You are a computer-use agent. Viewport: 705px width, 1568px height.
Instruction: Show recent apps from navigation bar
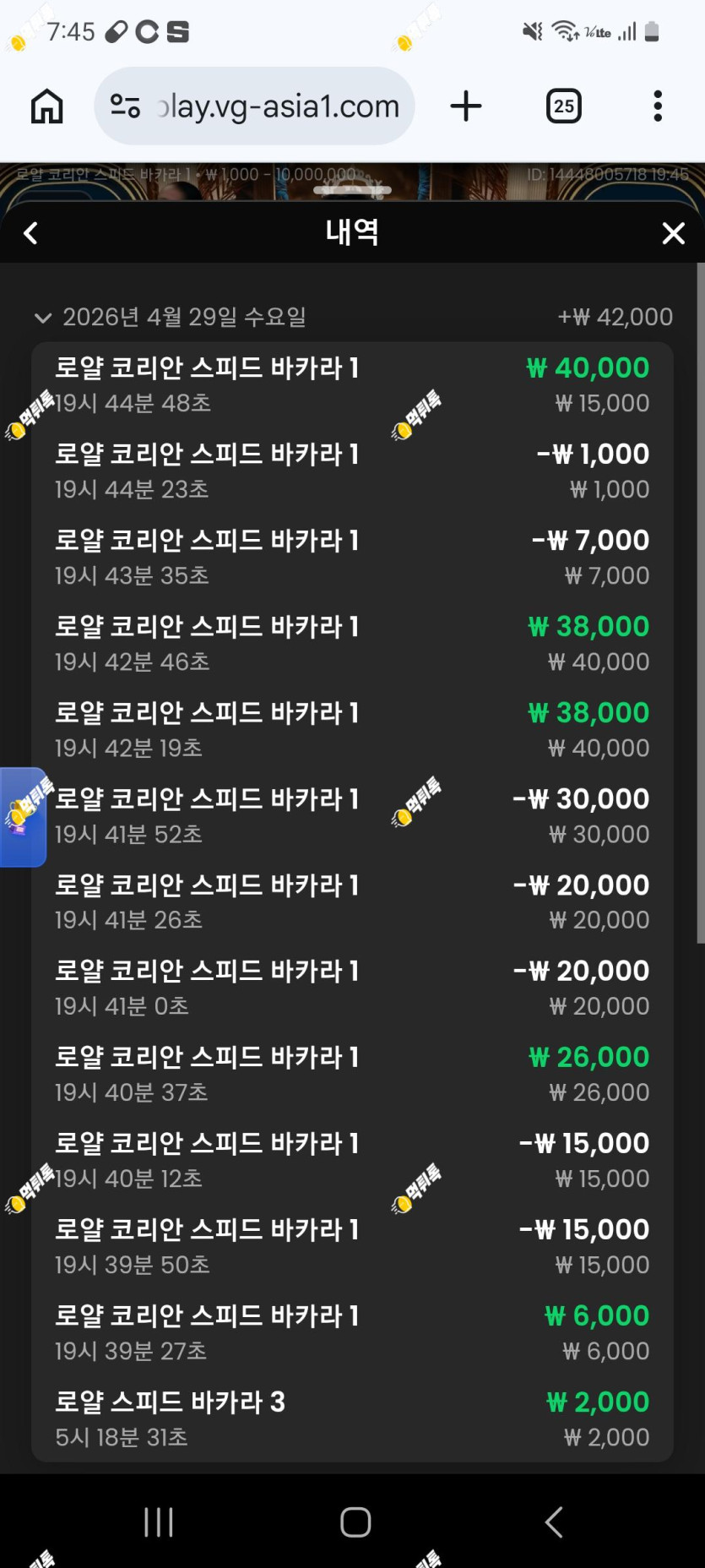point(159,1522)
